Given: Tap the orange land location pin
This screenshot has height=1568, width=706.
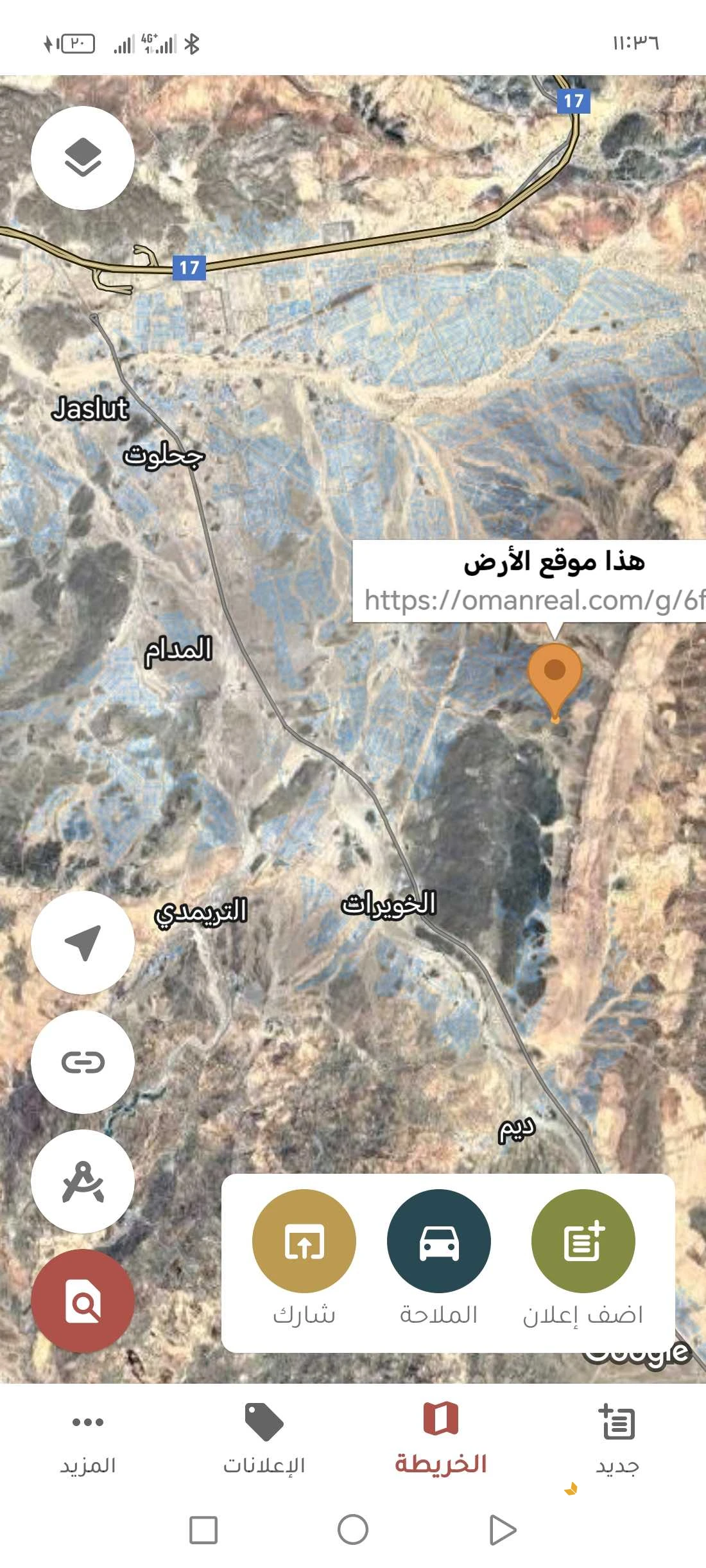Looking at the screenshot, I should click(x=555, y=675).
